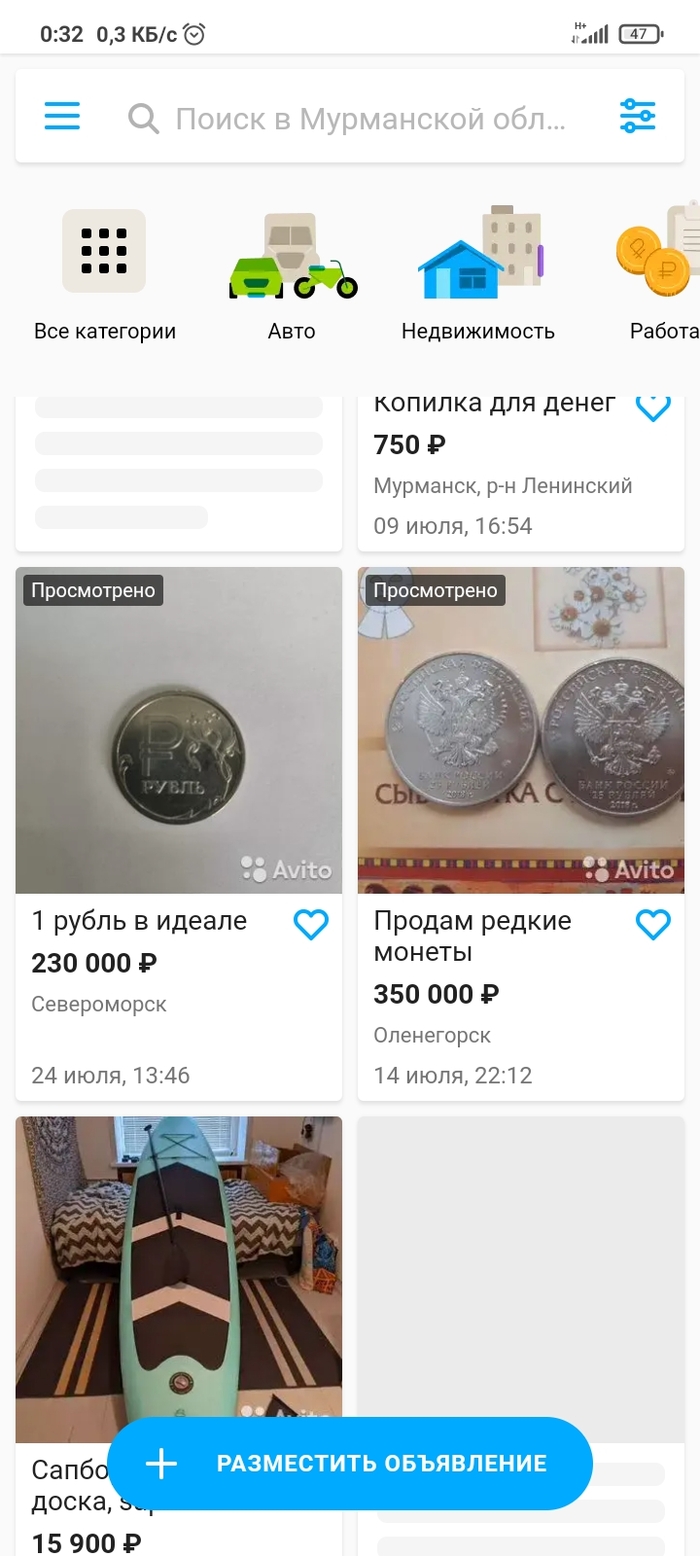
Task: Tap Разместить объявление button
Action: pyautogui.click(x=350, y=1463)
